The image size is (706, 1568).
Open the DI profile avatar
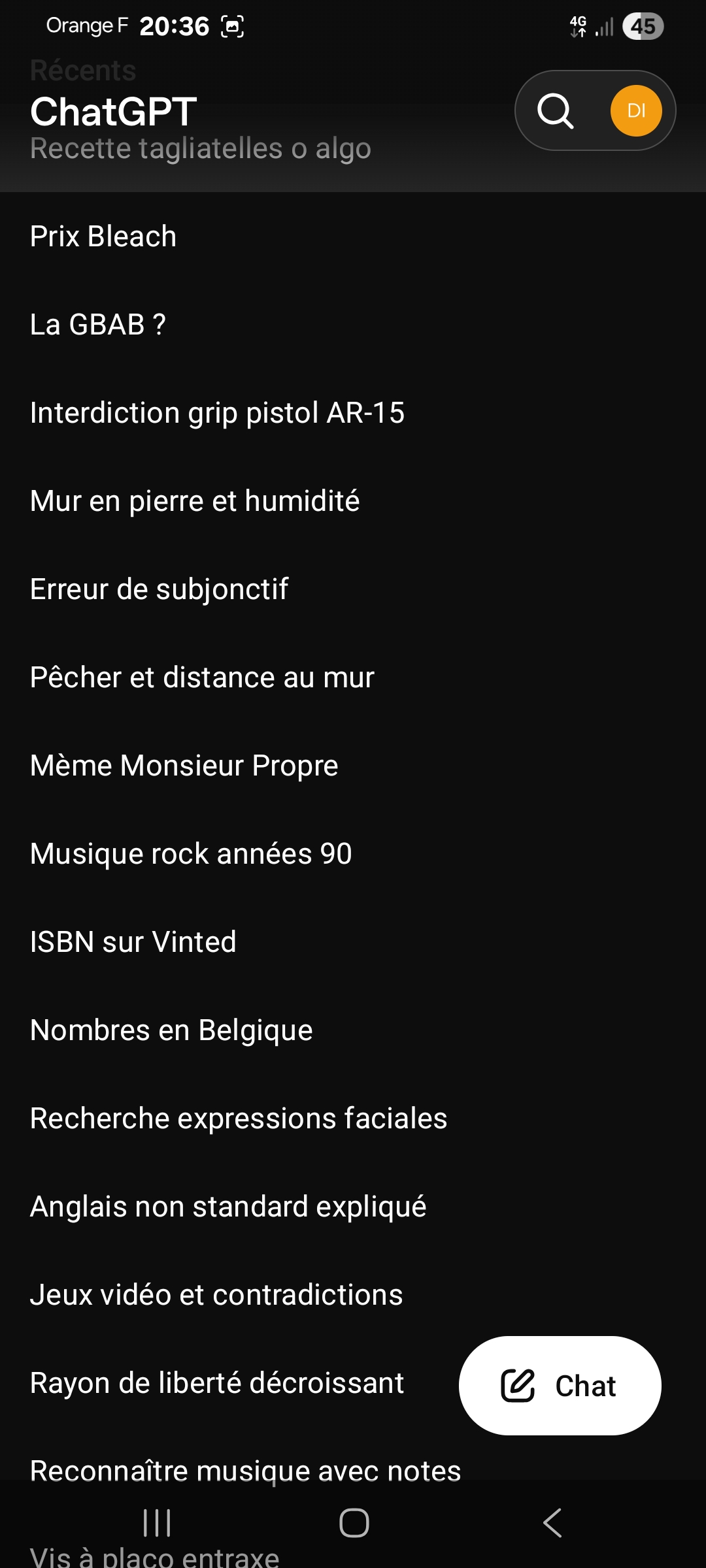pos(636,110)
